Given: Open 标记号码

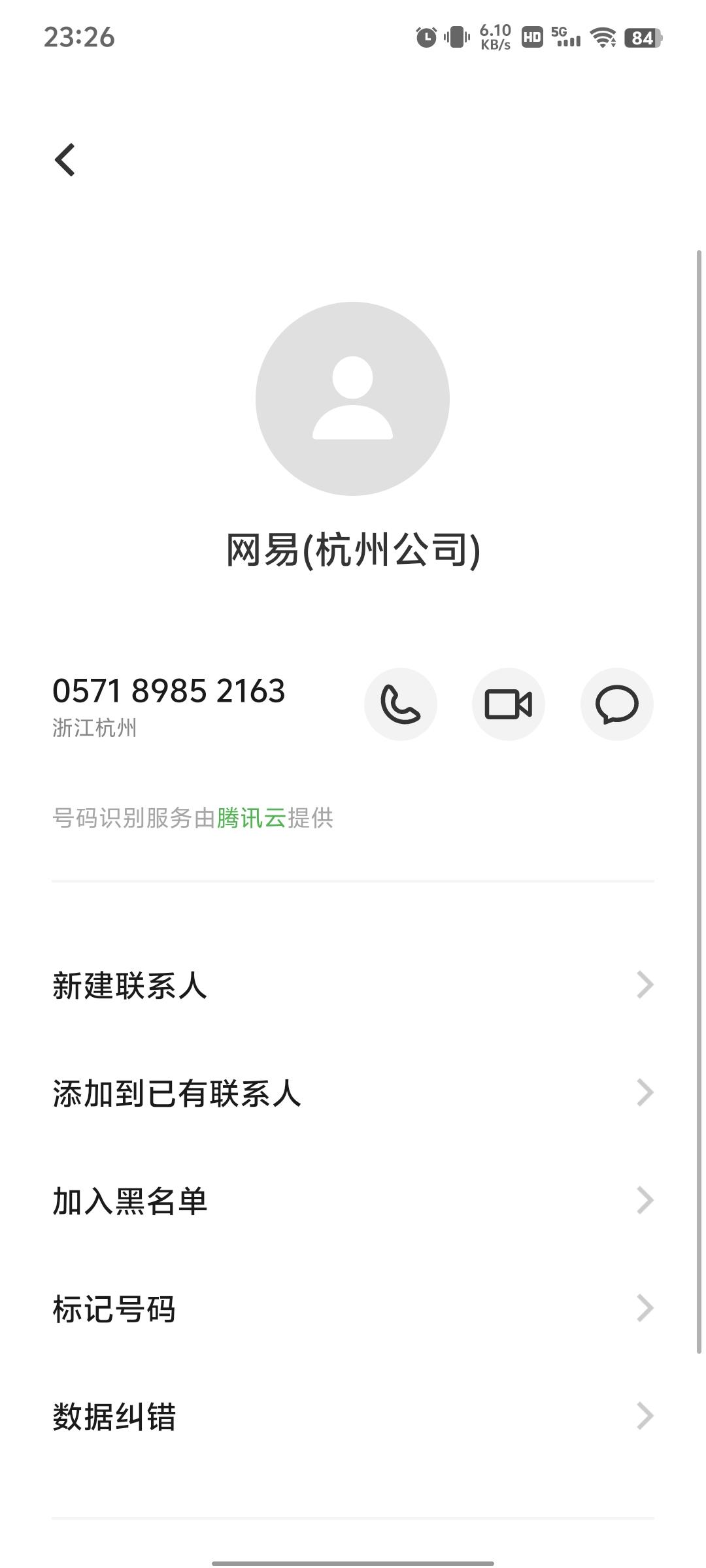Looking at the screenshot, I should click(x=353, y=1309).
